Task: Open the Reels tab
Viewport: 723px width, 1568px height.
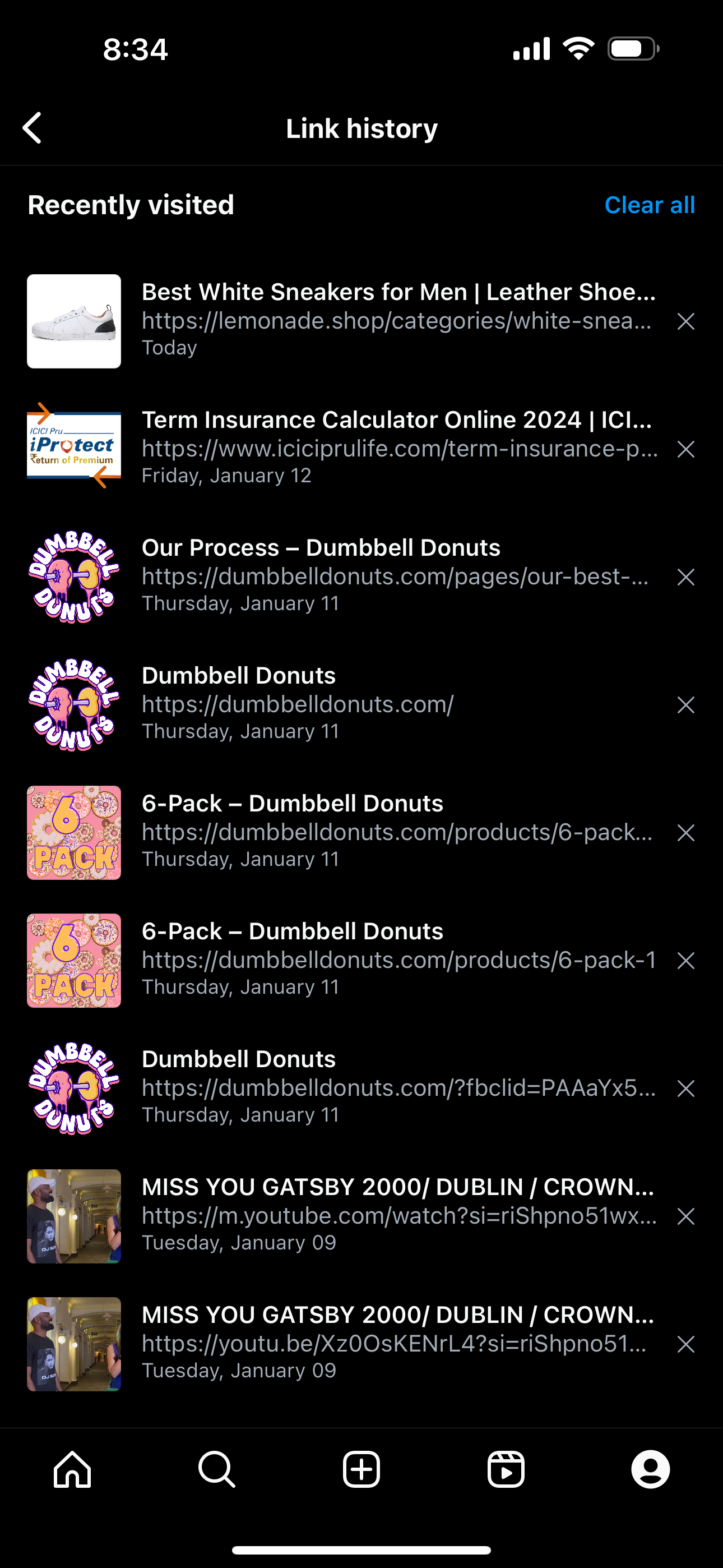Action: coord(506,1469)
